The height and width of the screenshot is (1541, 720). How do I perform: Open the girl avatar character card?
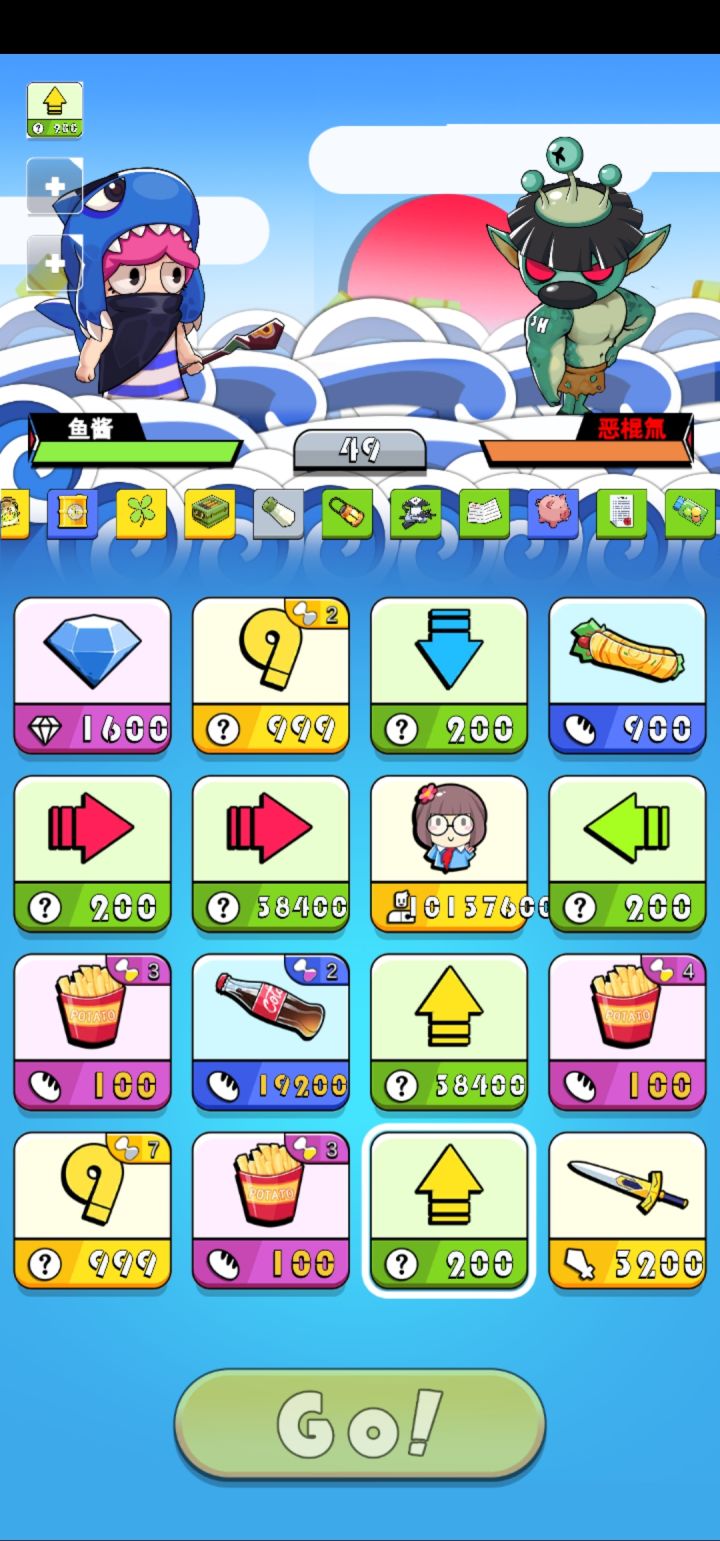coord(449,853)
